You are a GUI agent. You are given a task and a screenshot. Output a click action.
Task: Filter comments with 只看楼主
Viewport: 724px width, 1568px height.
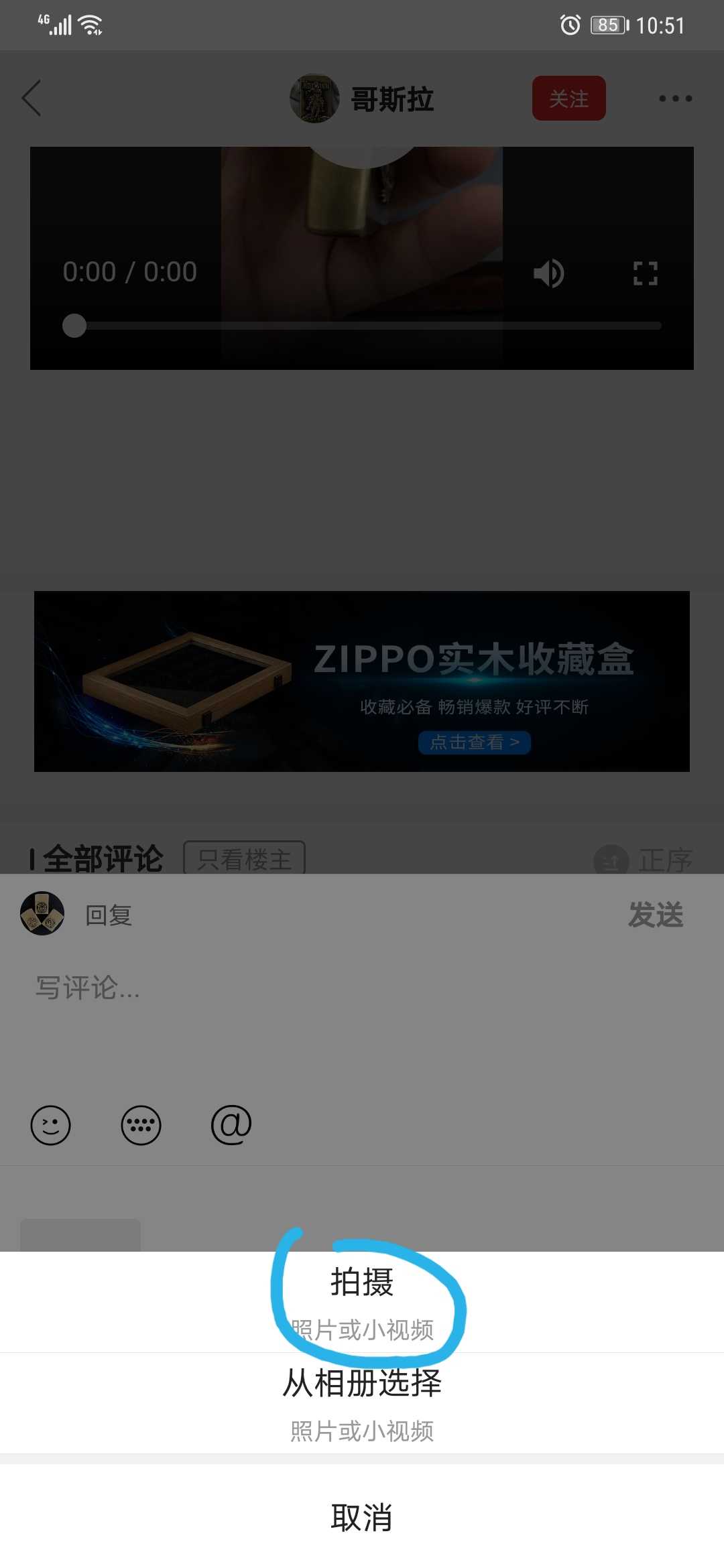[x=244, y=858]
